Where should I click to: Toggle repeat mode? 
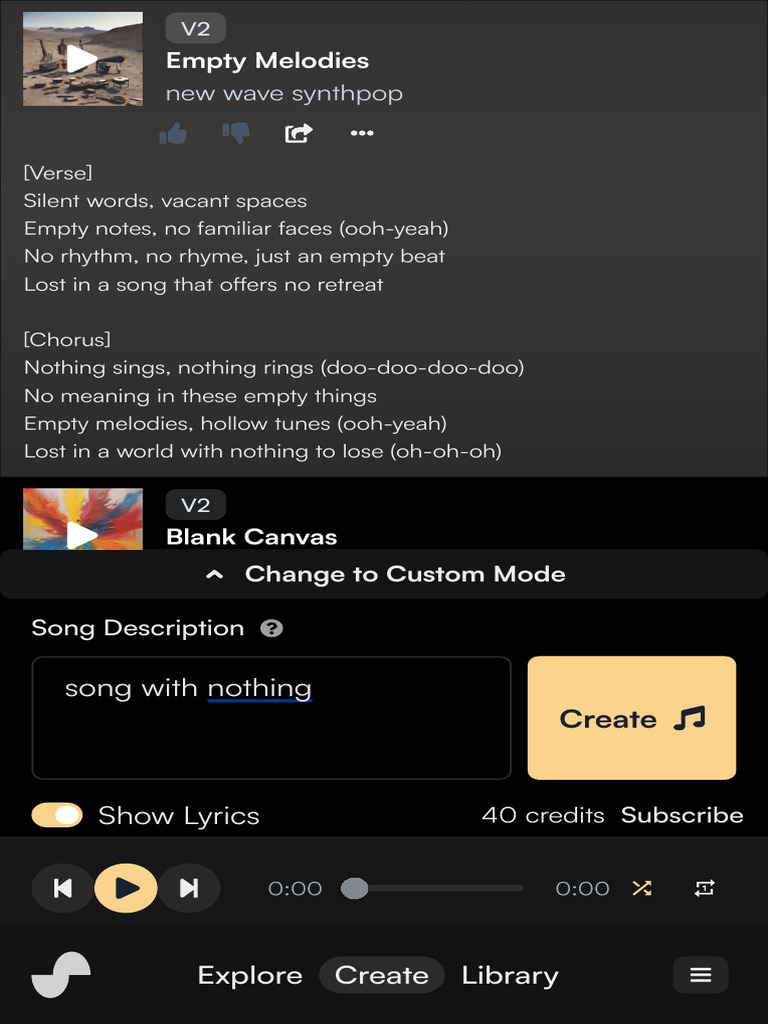pos(705,888)
